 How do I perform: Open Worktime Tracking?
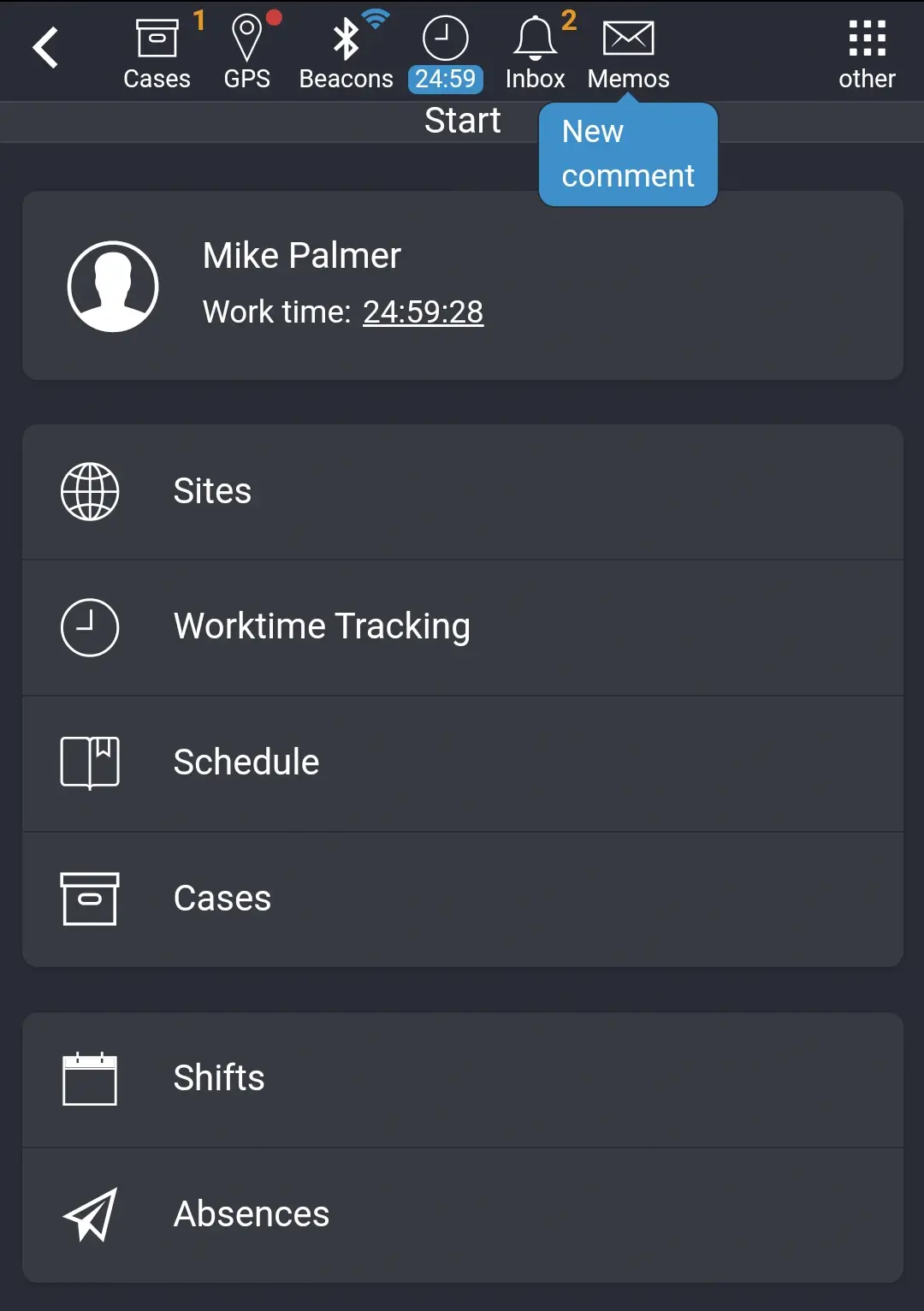point(462,627)
